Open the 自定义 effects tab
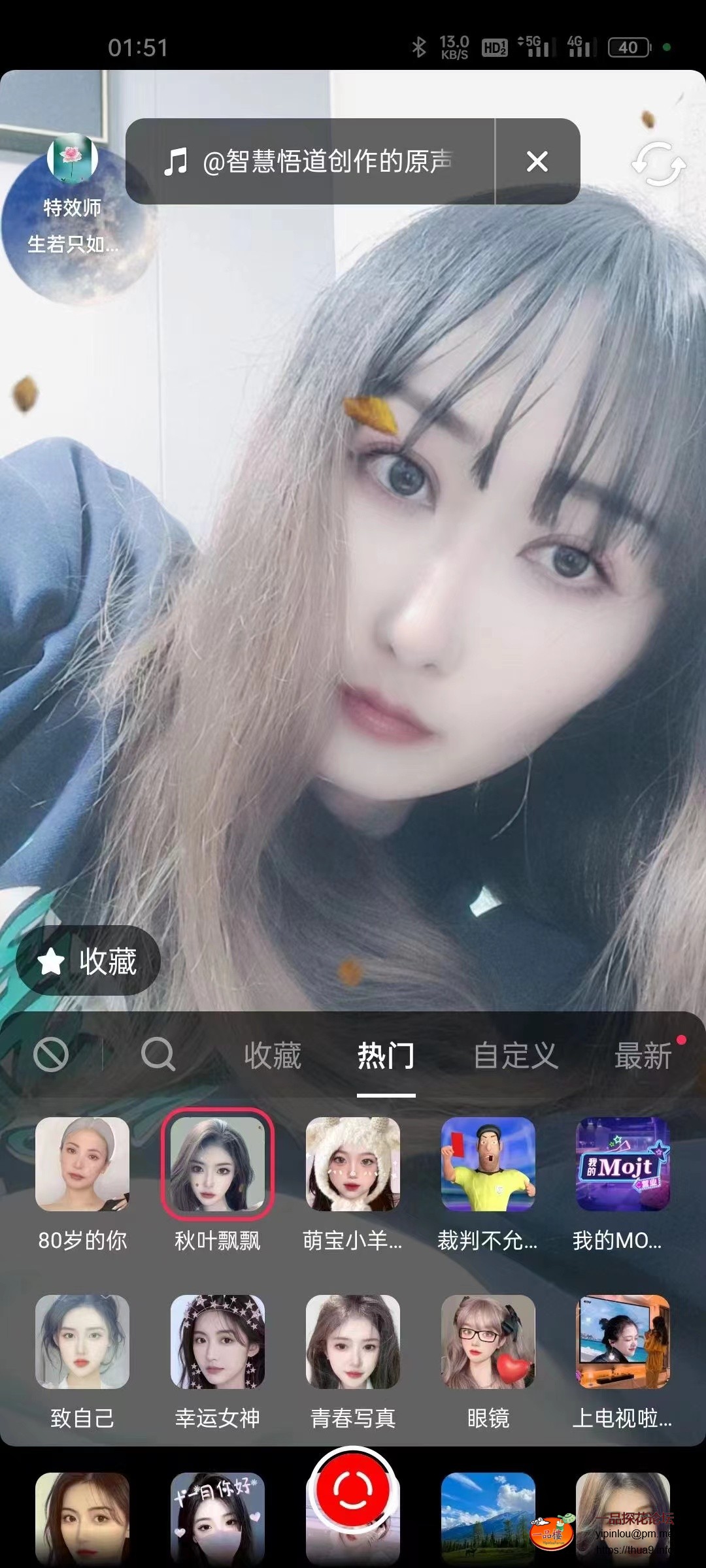 516,1054
